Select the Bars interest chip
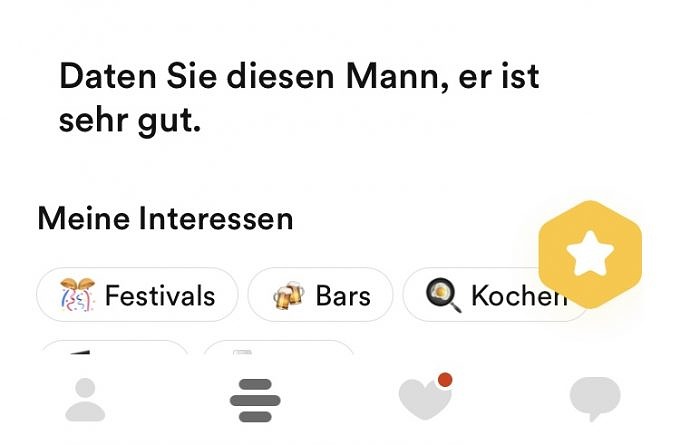This screenshot has width=680, height=445. pos(320,295)
